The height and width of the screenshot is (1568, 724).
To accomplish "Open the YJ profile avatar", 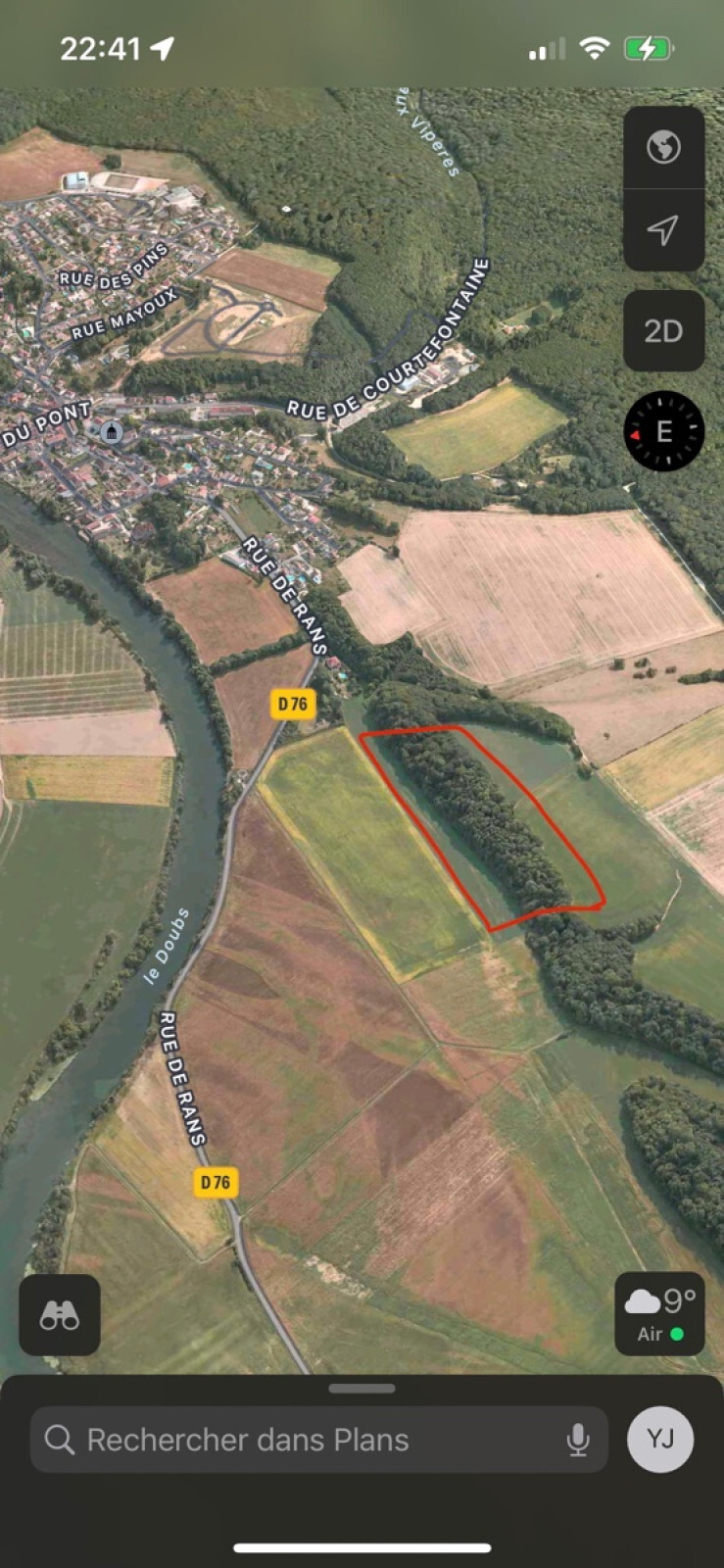I will click(x=660, y=1440).
